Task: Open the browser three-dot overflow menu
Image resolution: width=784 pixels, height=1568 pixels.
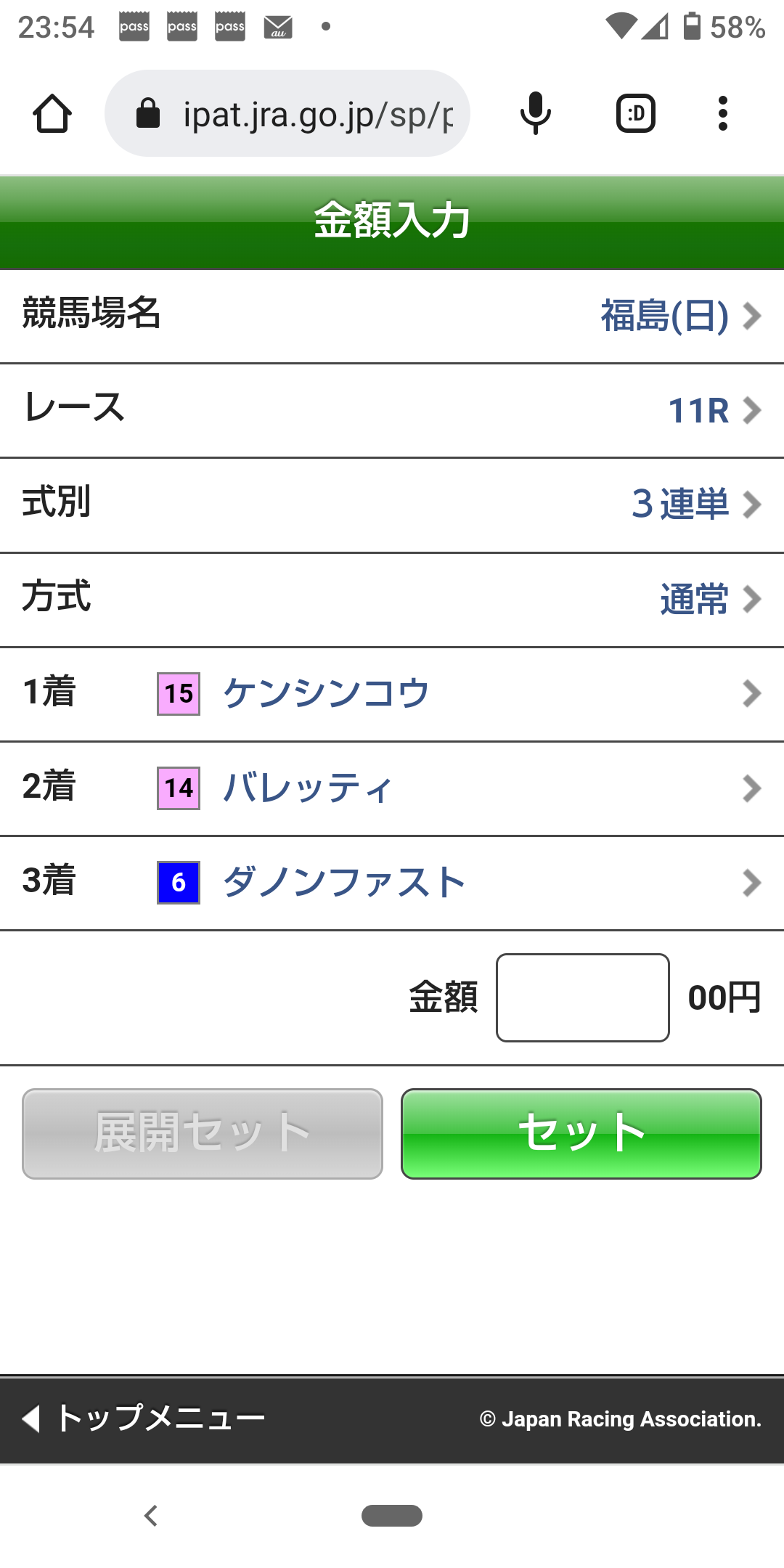Action: pos(722,113)
